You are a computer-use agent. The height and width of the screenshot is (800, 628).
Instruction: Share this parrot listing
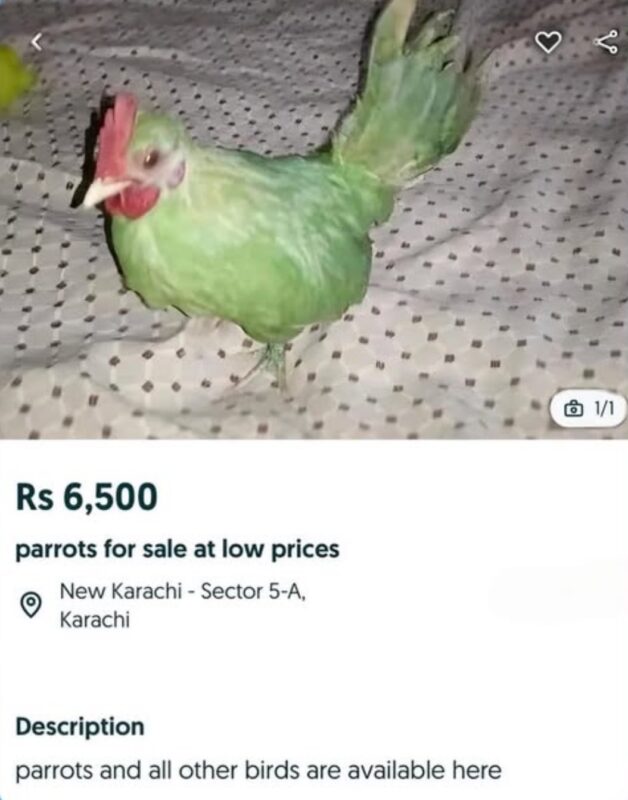pos(605,42)
